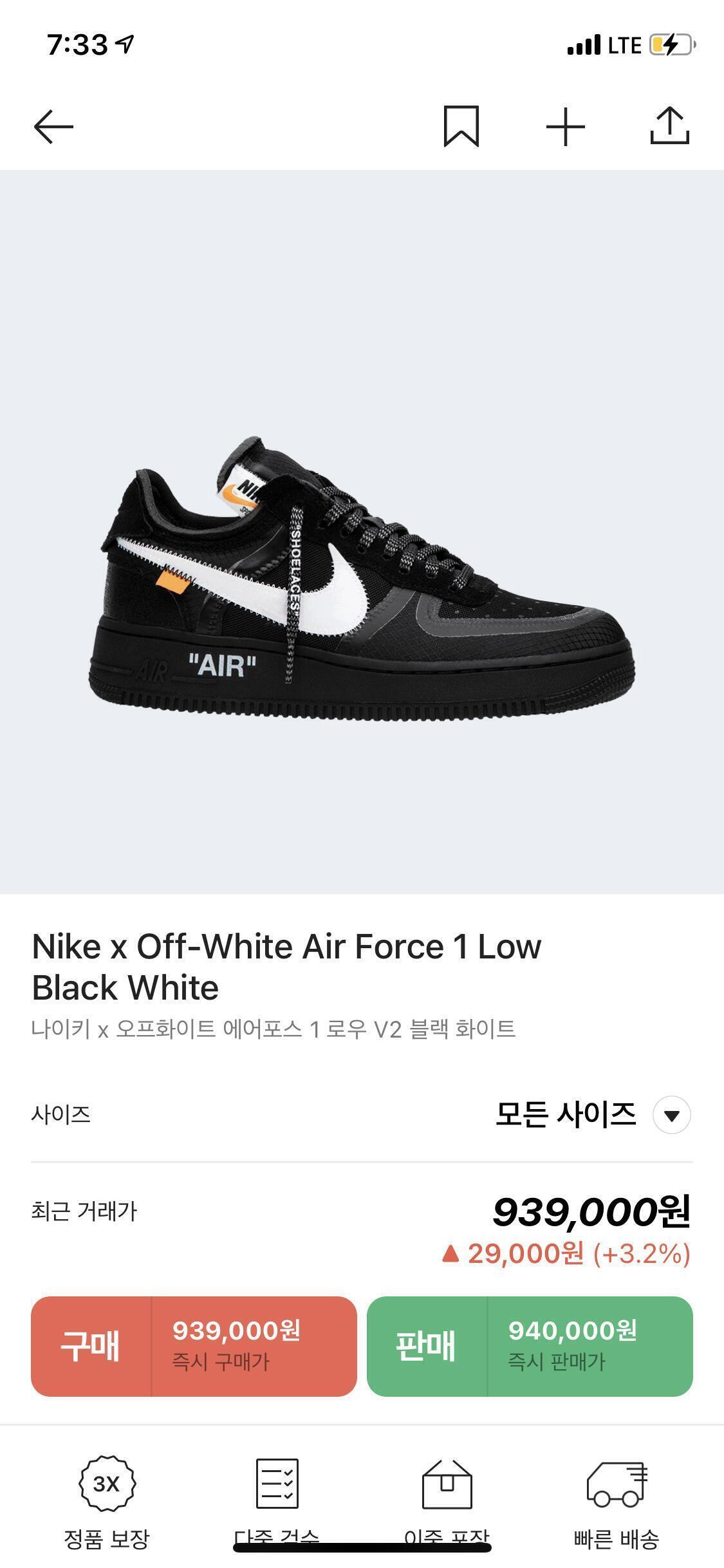The height and width of the screenshot is (1568, 724).
Task: Share this product page
Action: [669, 126]
